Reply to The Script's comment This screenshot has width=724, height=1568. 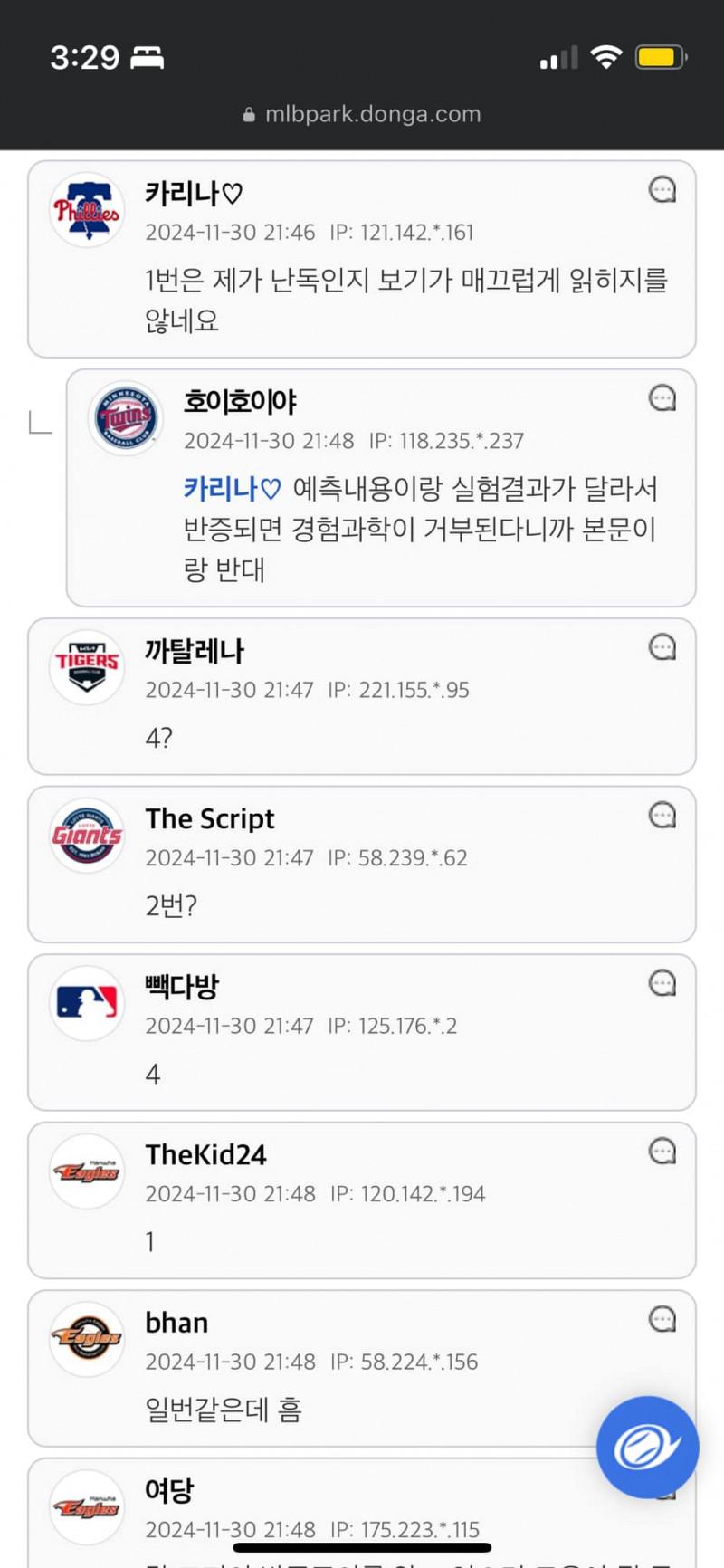pos(662,815)
